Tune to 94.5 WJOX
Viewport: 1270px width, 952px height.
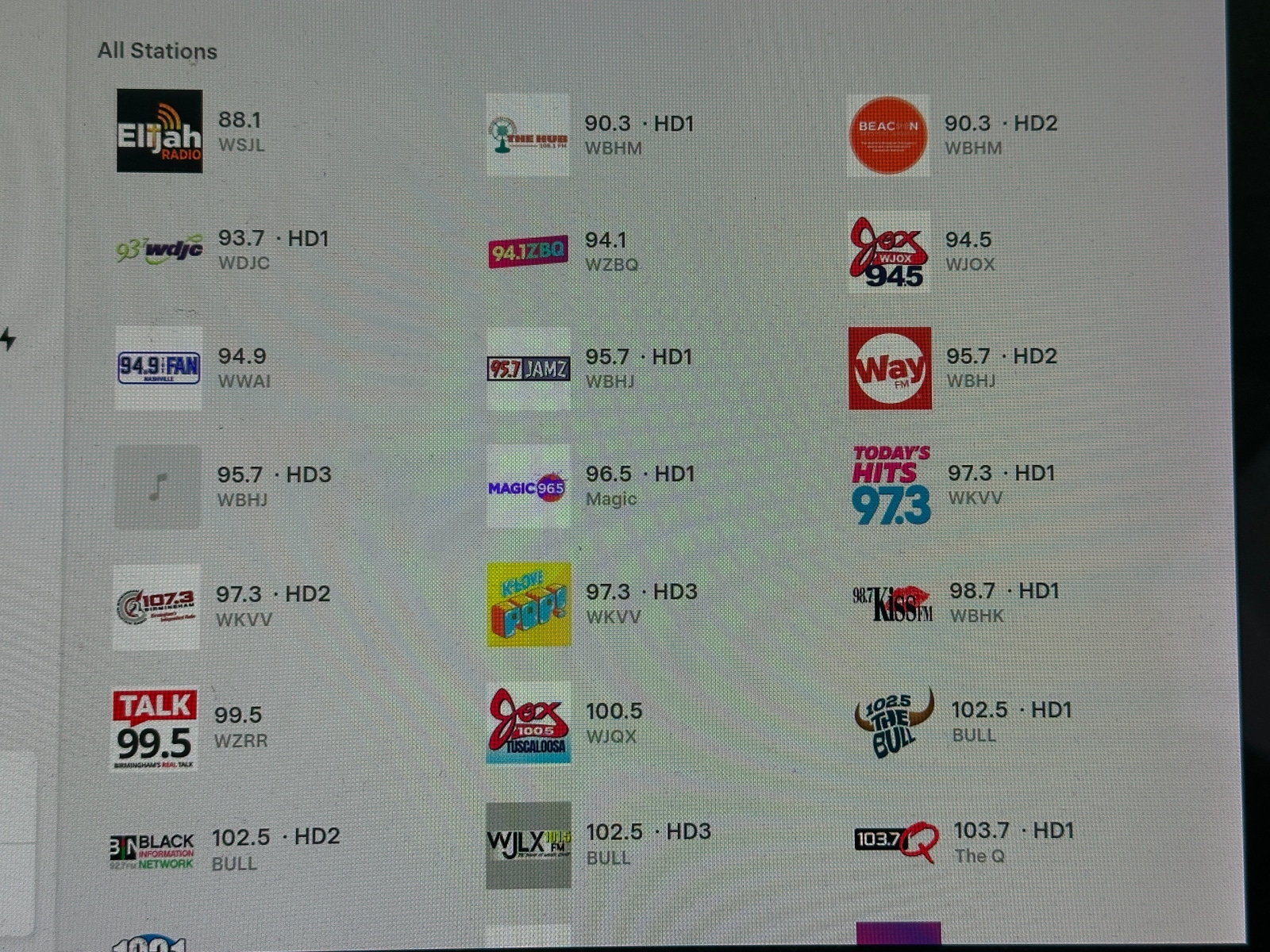coord(889,251)
